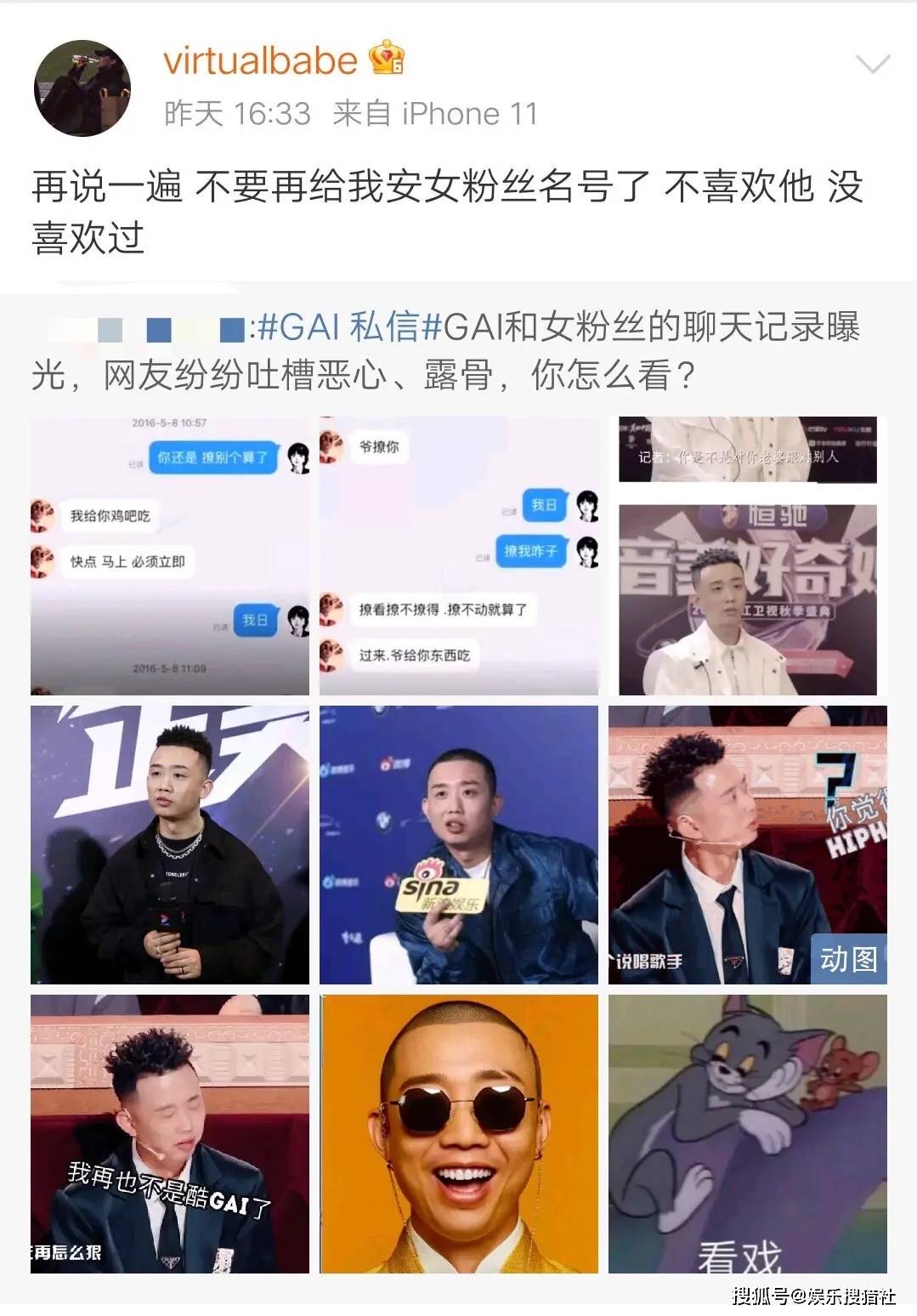Open the #GAI 私信# hashtag topic
This screenshot has height=1316, width=917.
(341, 326)
